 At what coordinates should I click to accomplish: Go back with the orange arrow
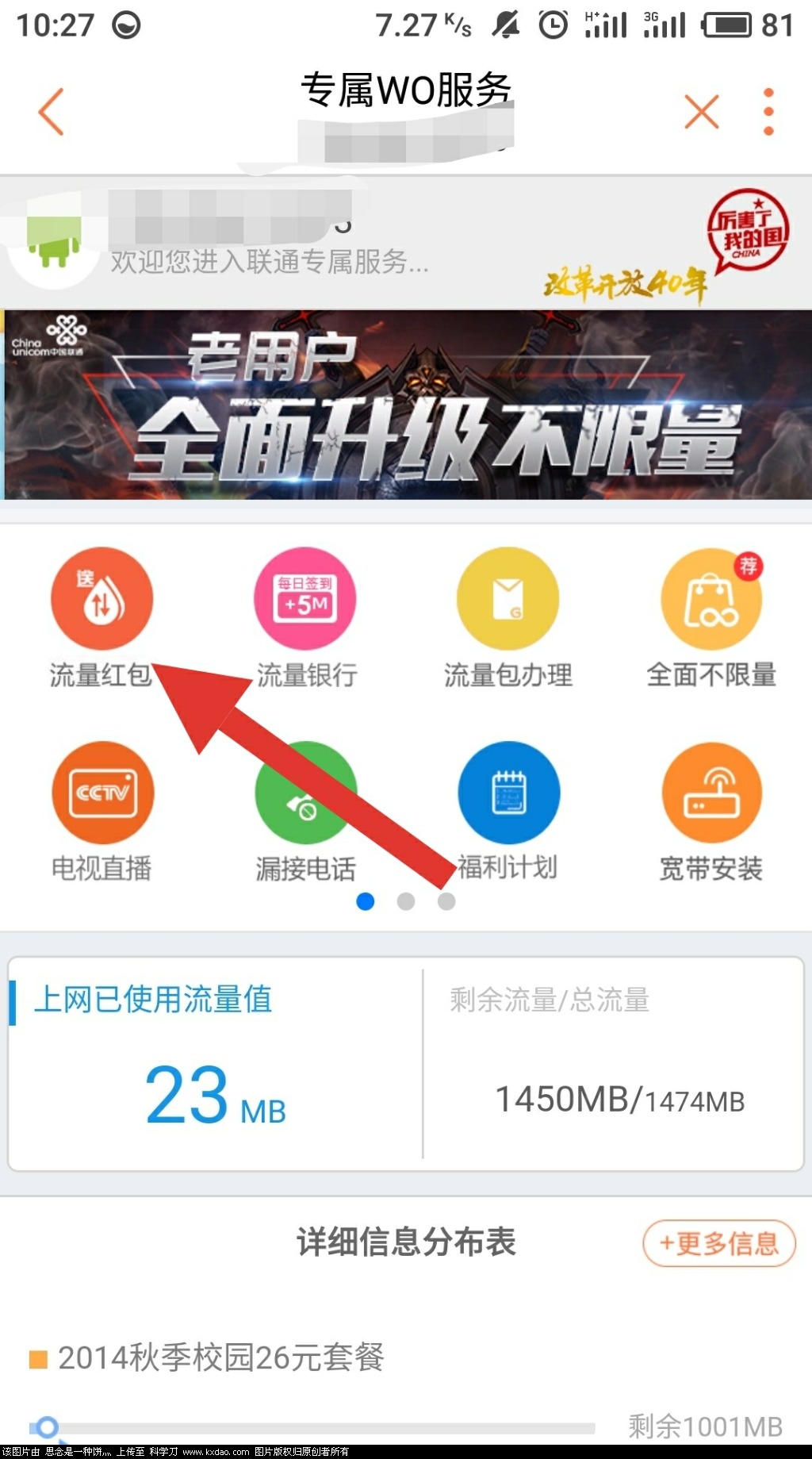pyautogui.click(x=51, y=112)
